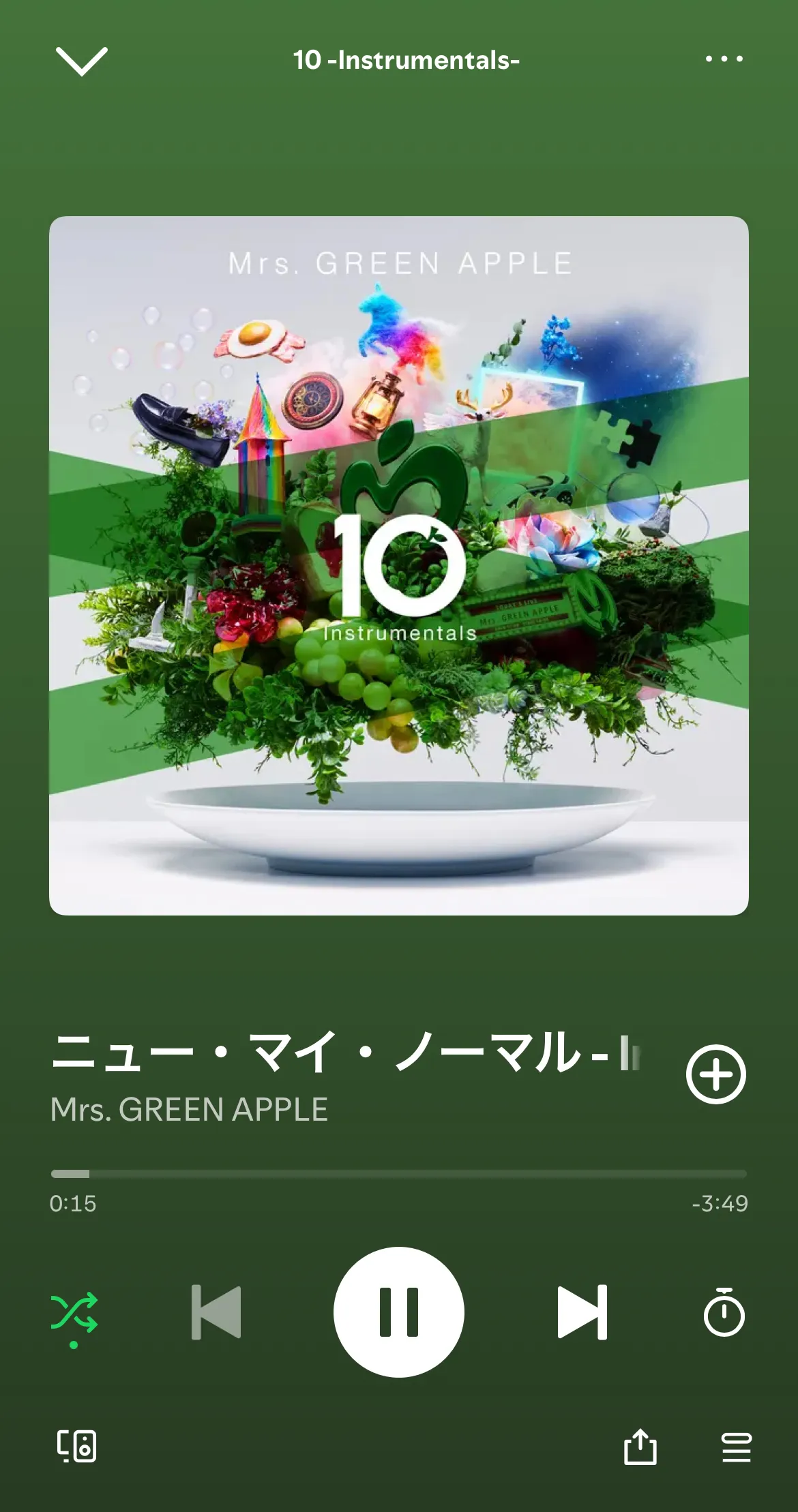Open the connect to device menu
Image resolution: width=798 pixels, height=1512 pixels.
[x=76, y=1446]
